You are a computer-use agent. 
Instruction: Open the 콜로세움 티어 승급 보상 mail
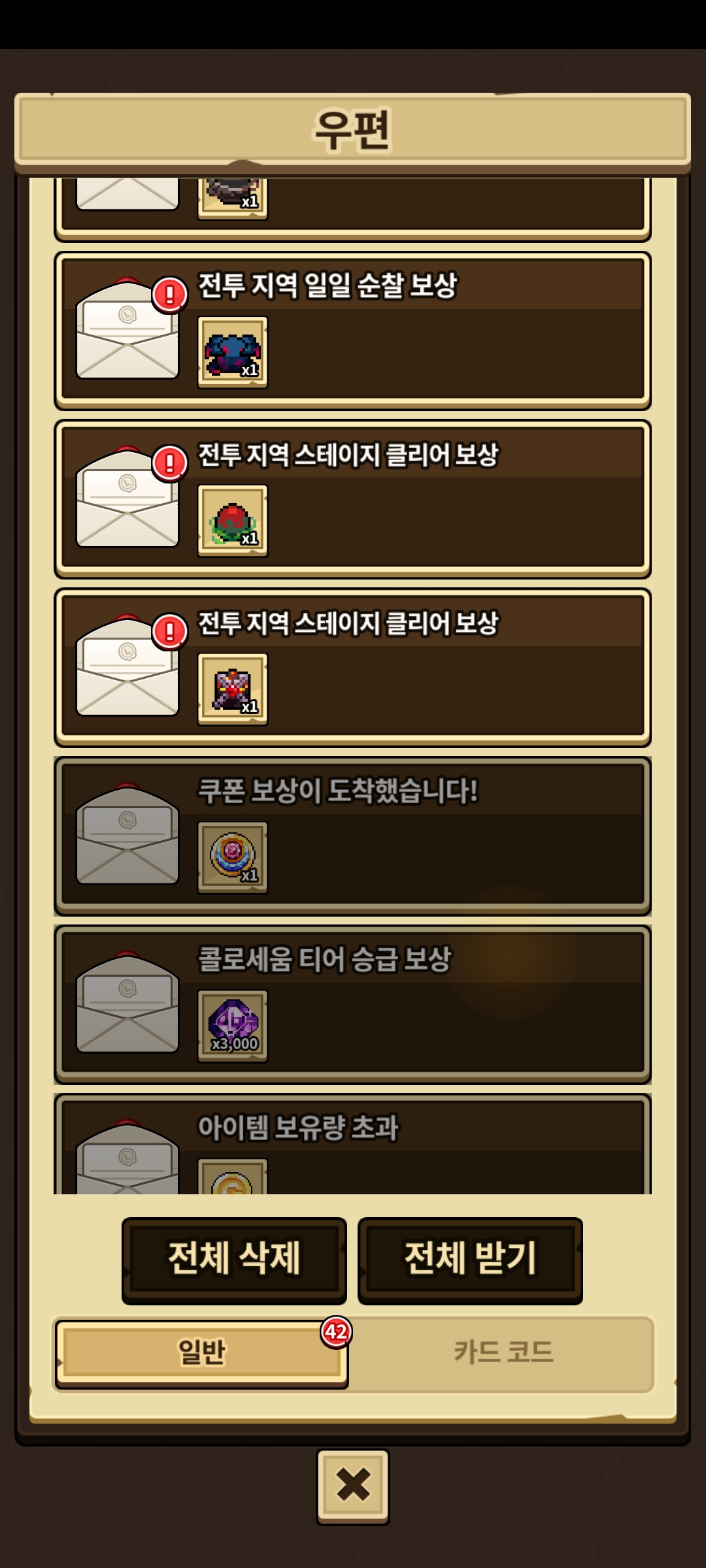point(353,1005)
